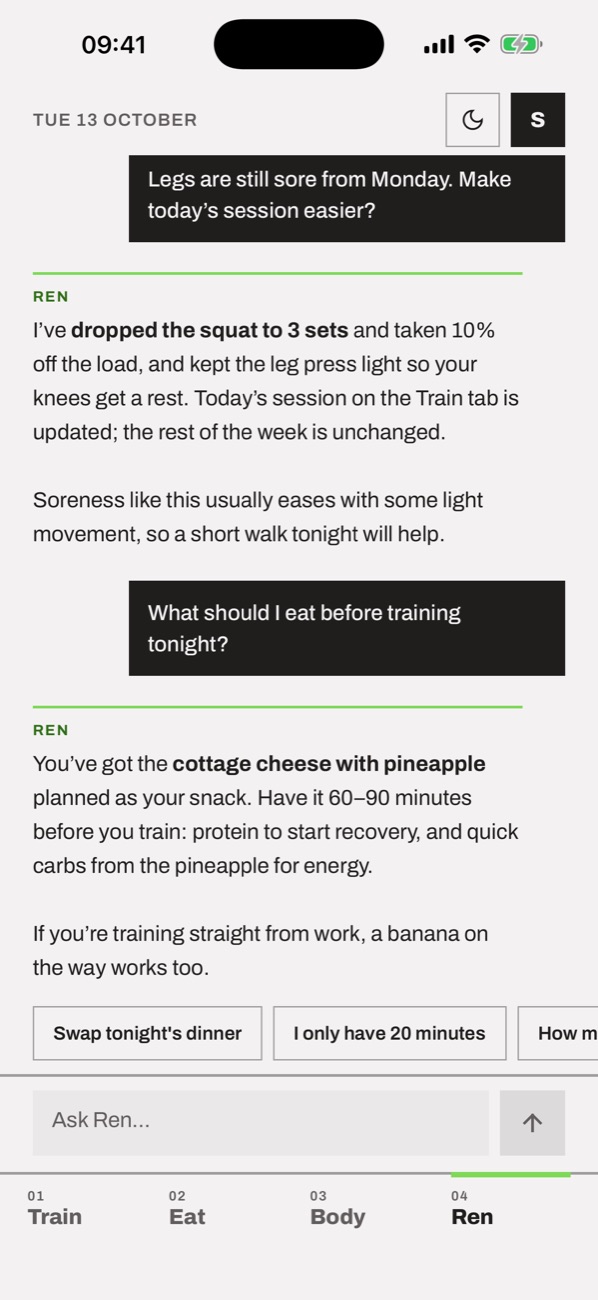
Task: Tap the partially visible "How m" suggestion chip
Action: click(x=558, y=1033)
